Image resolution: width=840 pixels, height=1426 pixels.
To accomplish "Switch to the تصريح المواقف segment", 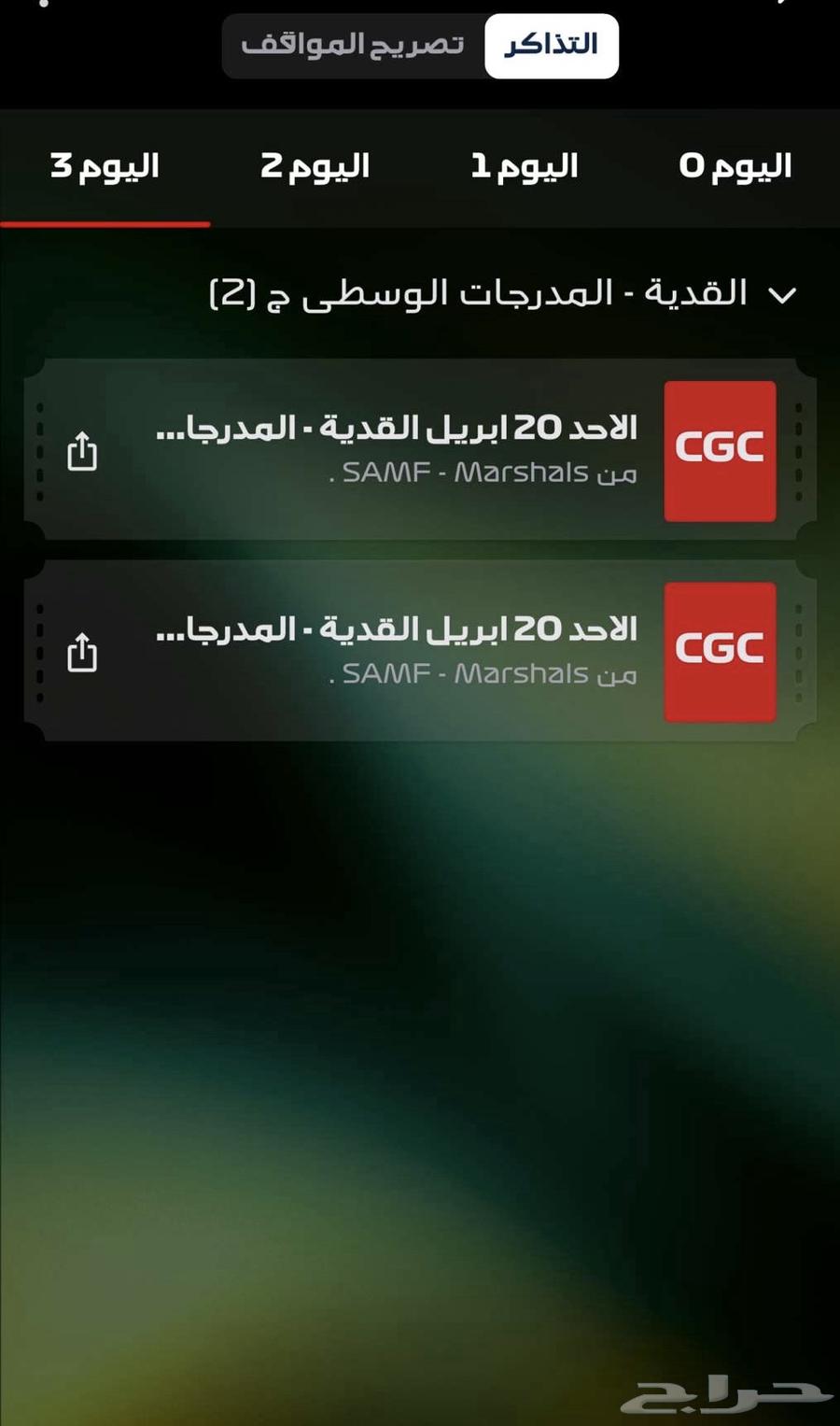I will coord(353,45).
